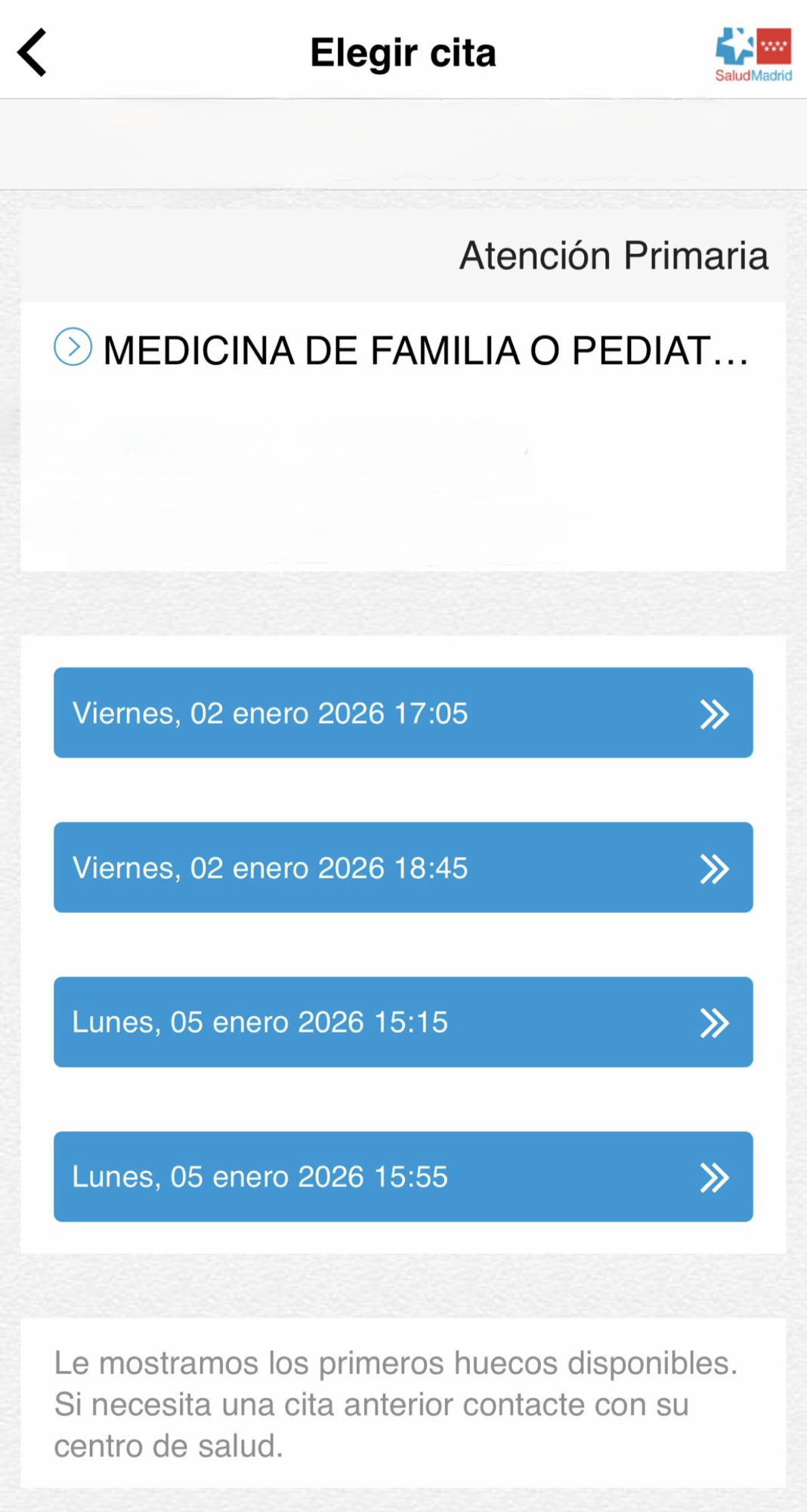The height and width of the screenshot is (1512, 807).
Task: Select appointment Viernes 02 enero 17:05
Action: (x=403, y=712)
